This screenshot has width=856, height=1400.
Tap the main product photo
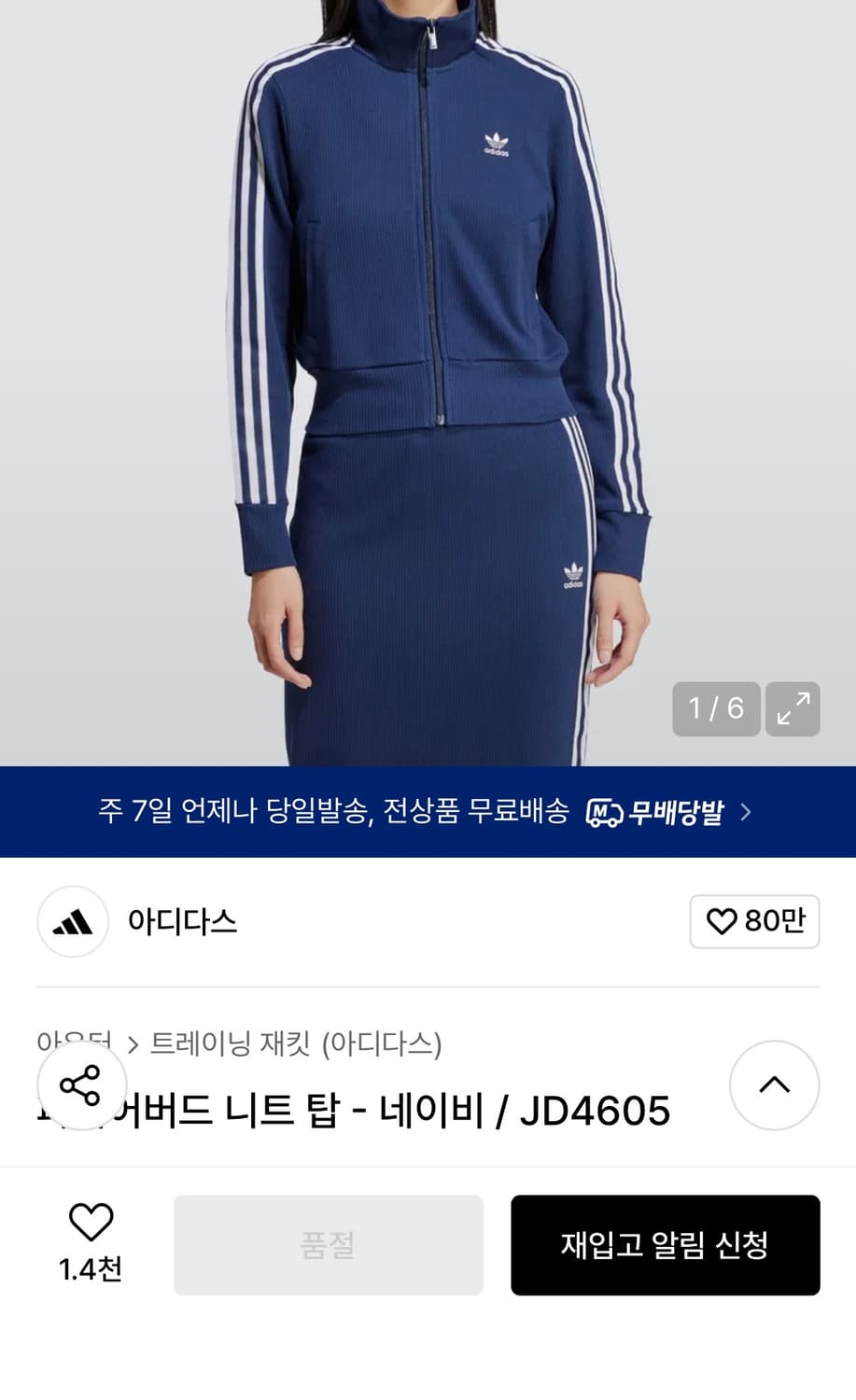pyautogui.click(x=428, y=373)
